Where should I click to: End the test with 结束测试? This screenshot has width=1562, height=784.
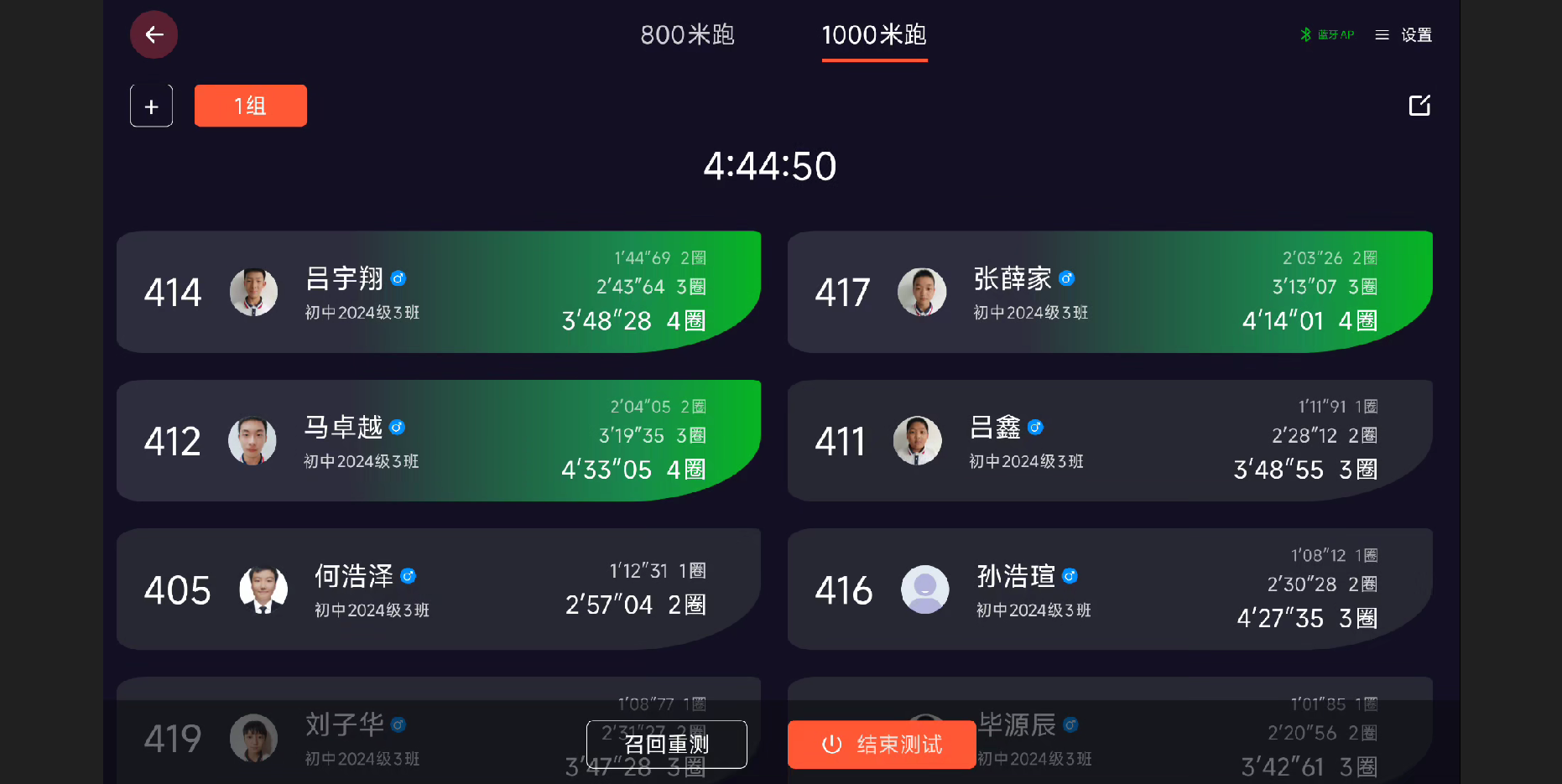881,744
